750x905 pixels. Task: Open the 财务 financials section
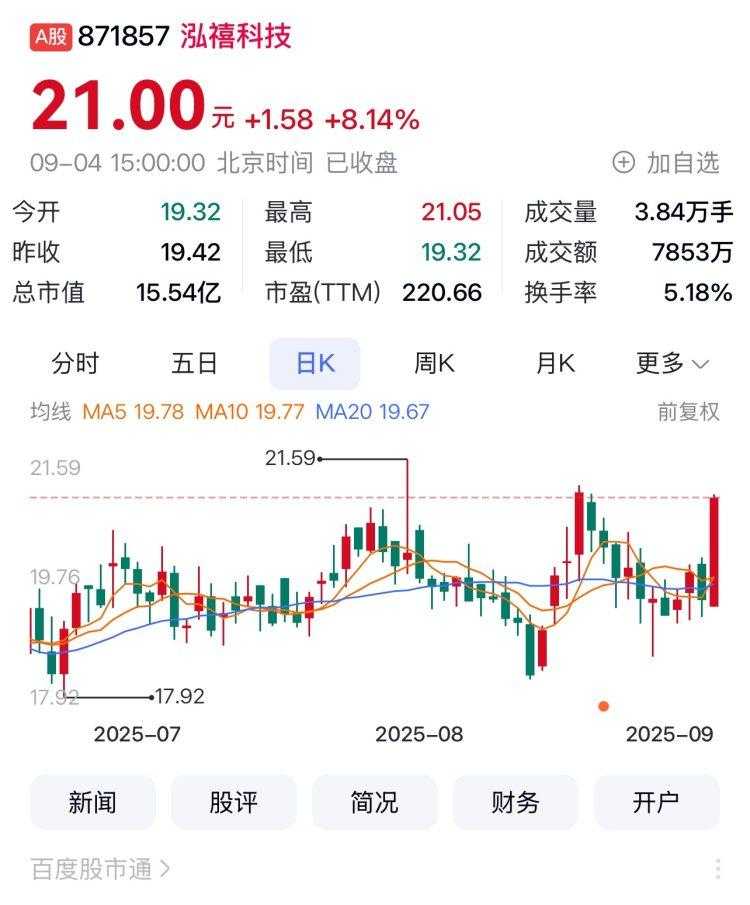(x=516, y=802)
